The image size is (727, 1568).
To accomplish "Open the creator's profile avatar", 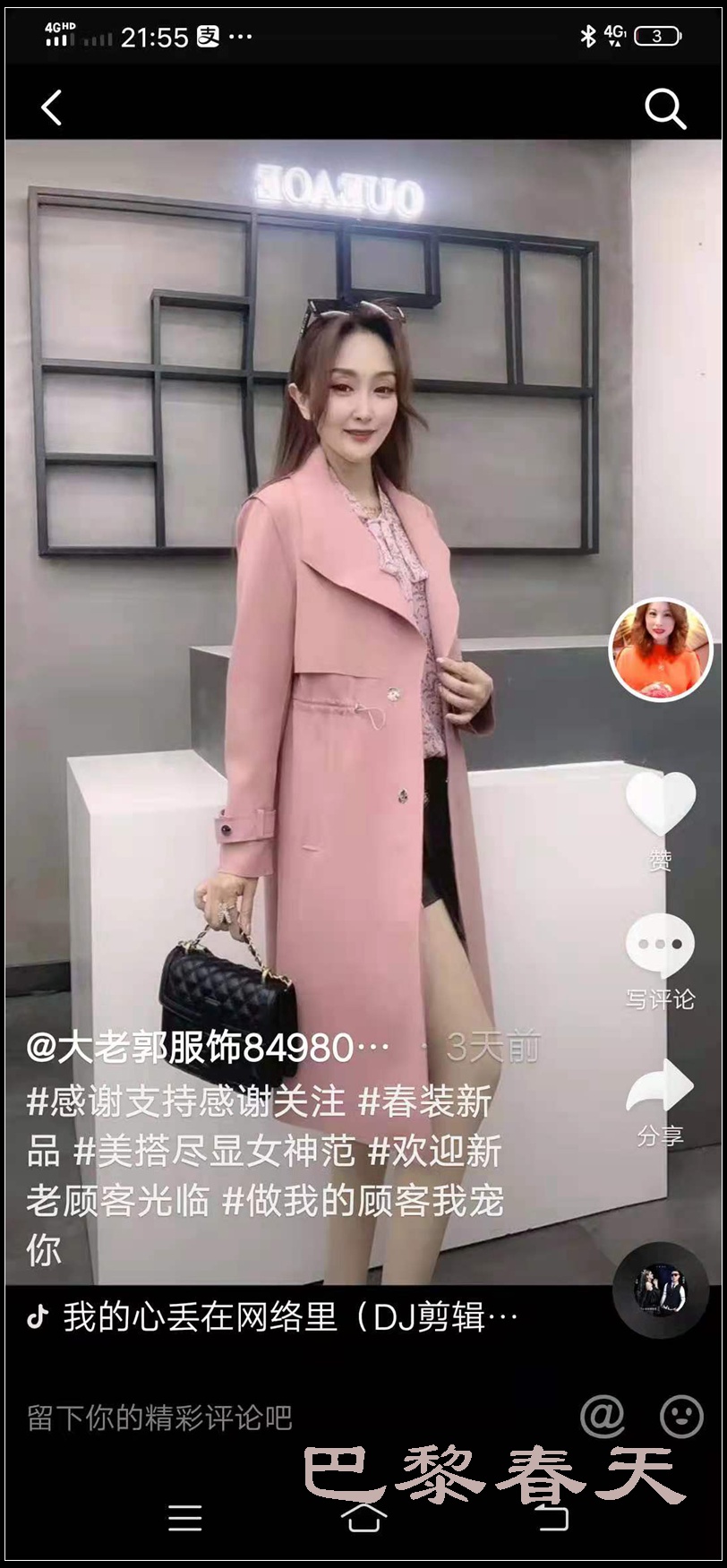I will tap(661, 651).
